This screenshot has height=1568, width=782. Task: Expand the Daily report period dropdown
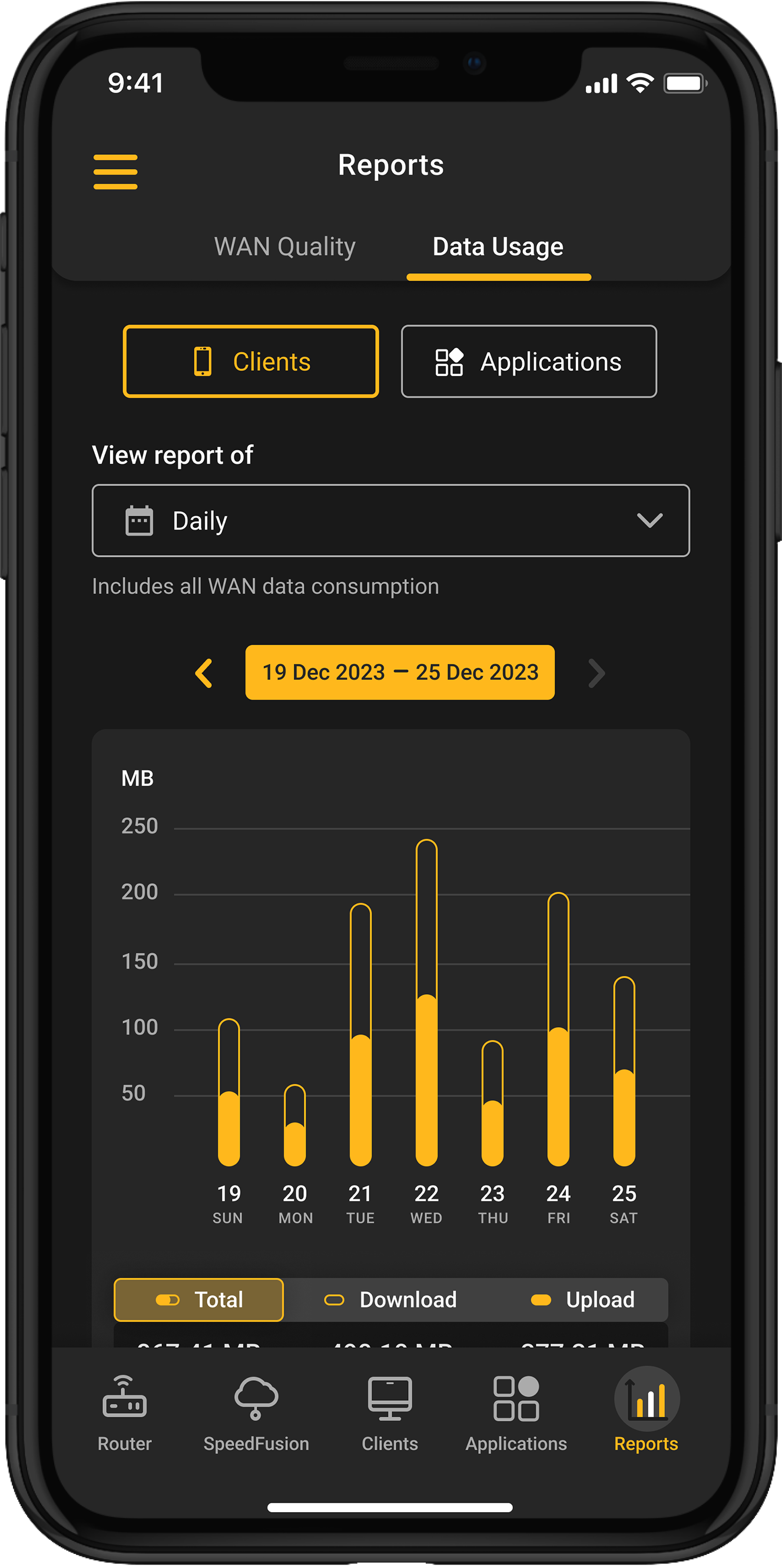point(390,520)
